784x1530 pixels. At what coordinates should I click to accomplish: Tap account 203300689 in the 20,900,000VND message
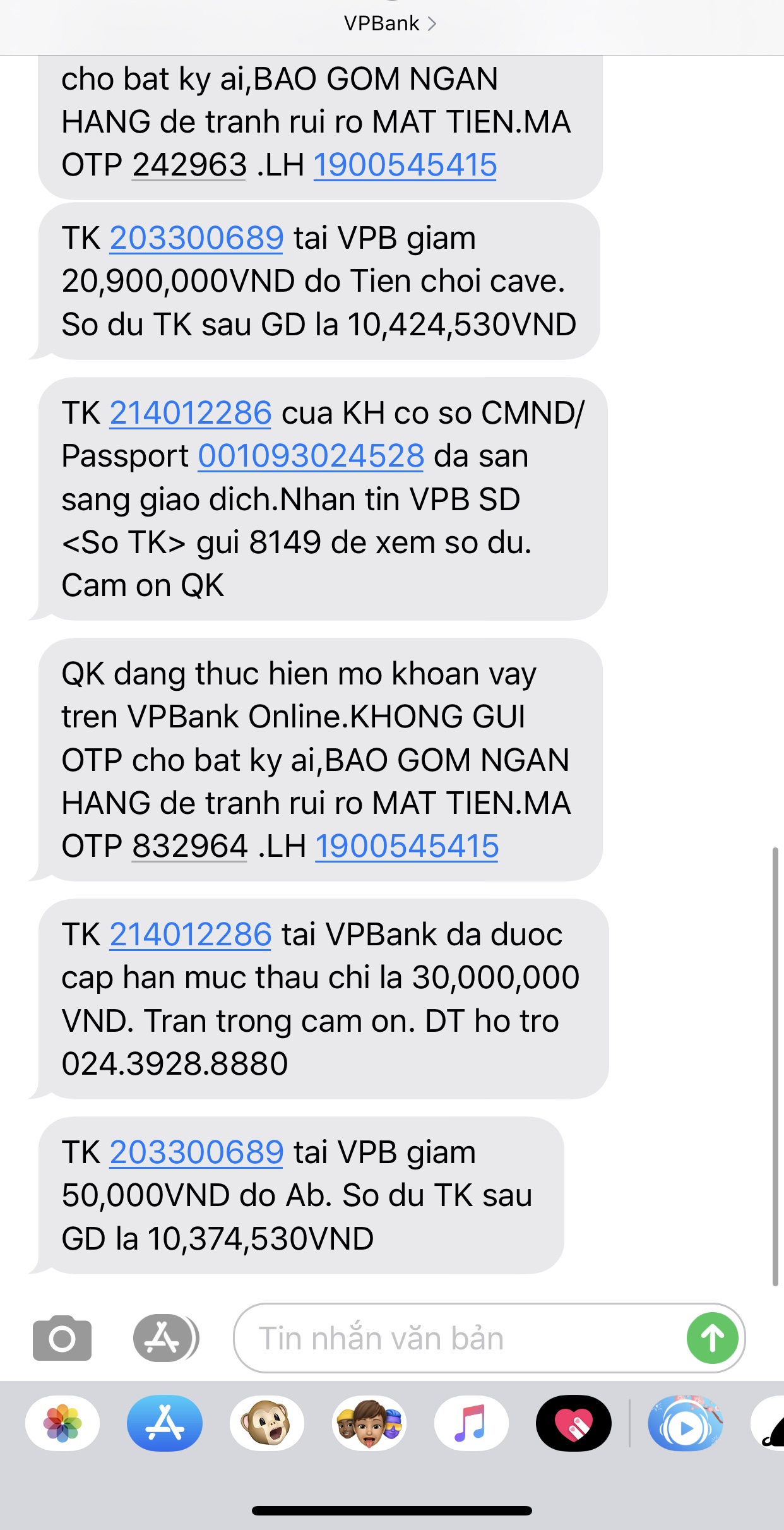[x=196, y=239]
